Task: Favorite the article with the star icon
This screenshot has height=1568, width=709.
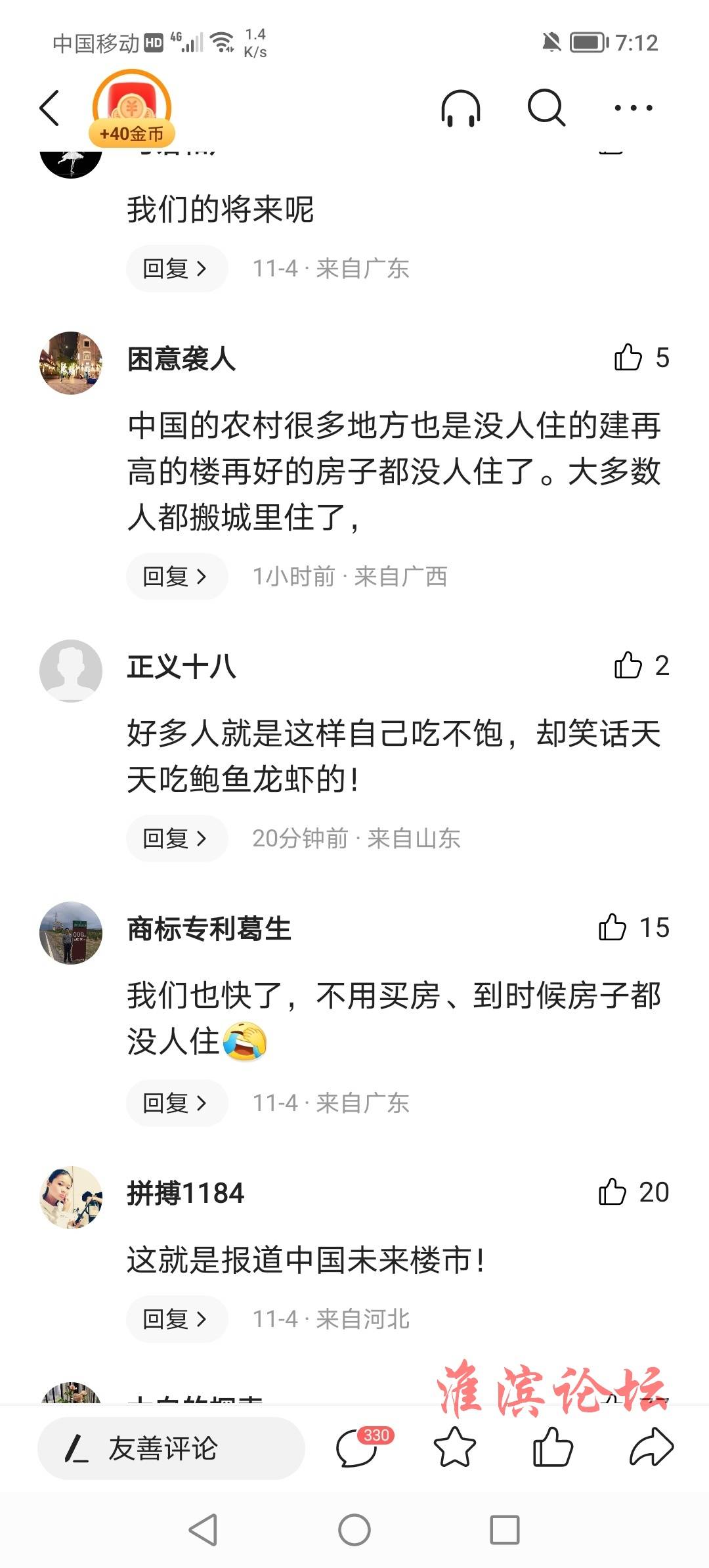Action: click(454, 1447)
